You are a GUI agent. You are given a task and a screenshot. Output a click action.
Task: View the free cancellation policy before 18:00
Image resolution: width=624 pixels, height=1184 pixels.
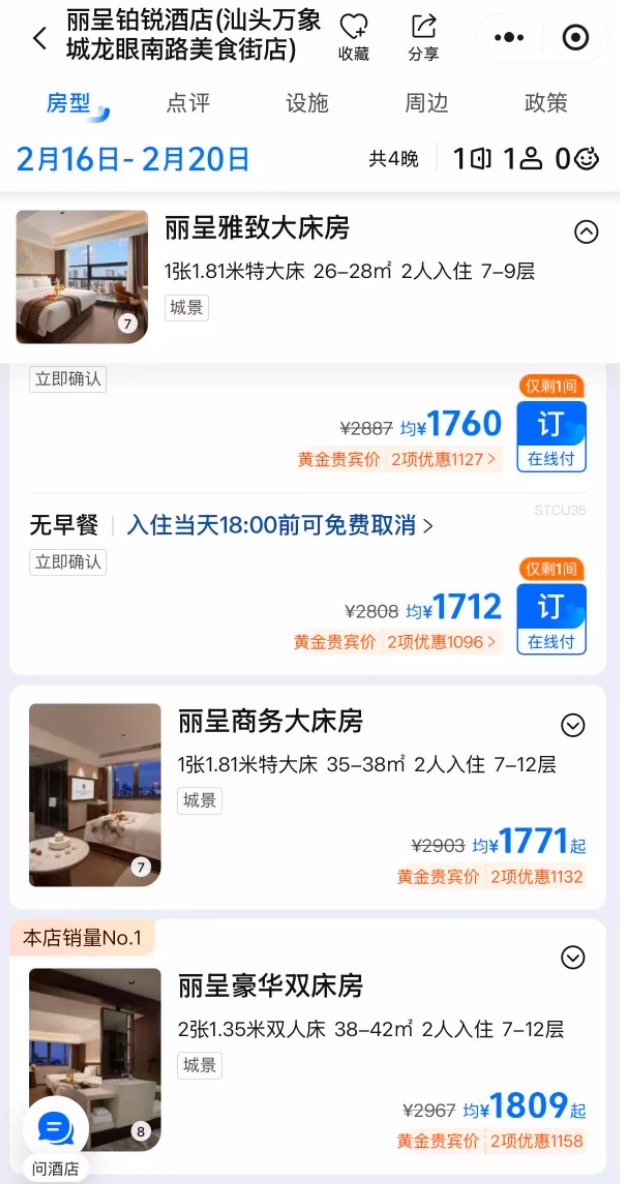click(x=280, y=526)
